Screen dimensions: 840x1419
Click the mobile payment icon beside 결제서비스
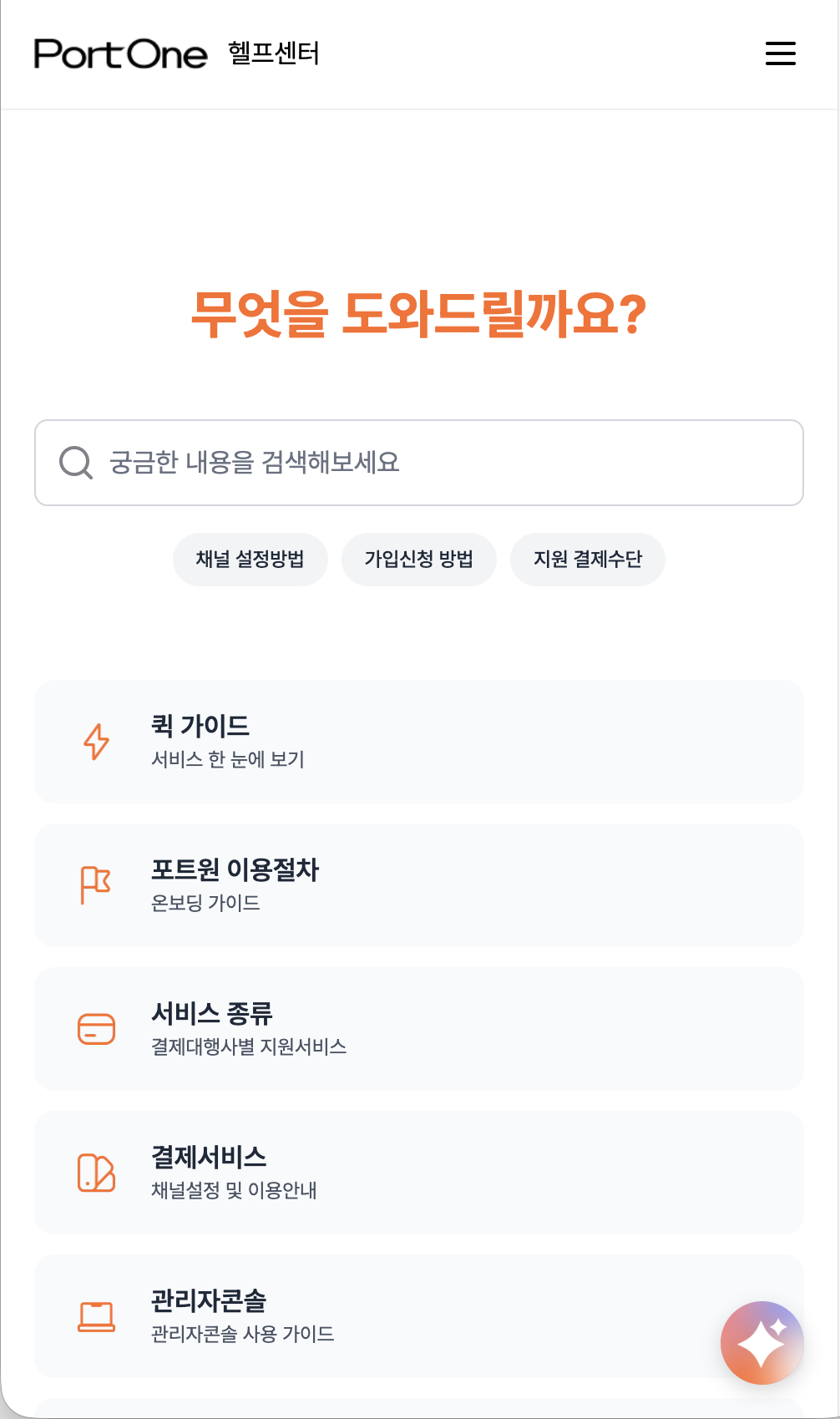tap(95, 1172)
